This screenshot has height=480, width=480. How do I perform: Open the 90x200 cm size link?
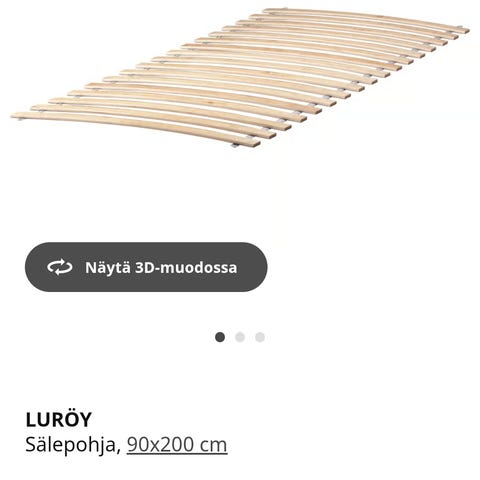click(x=177, y=444)
